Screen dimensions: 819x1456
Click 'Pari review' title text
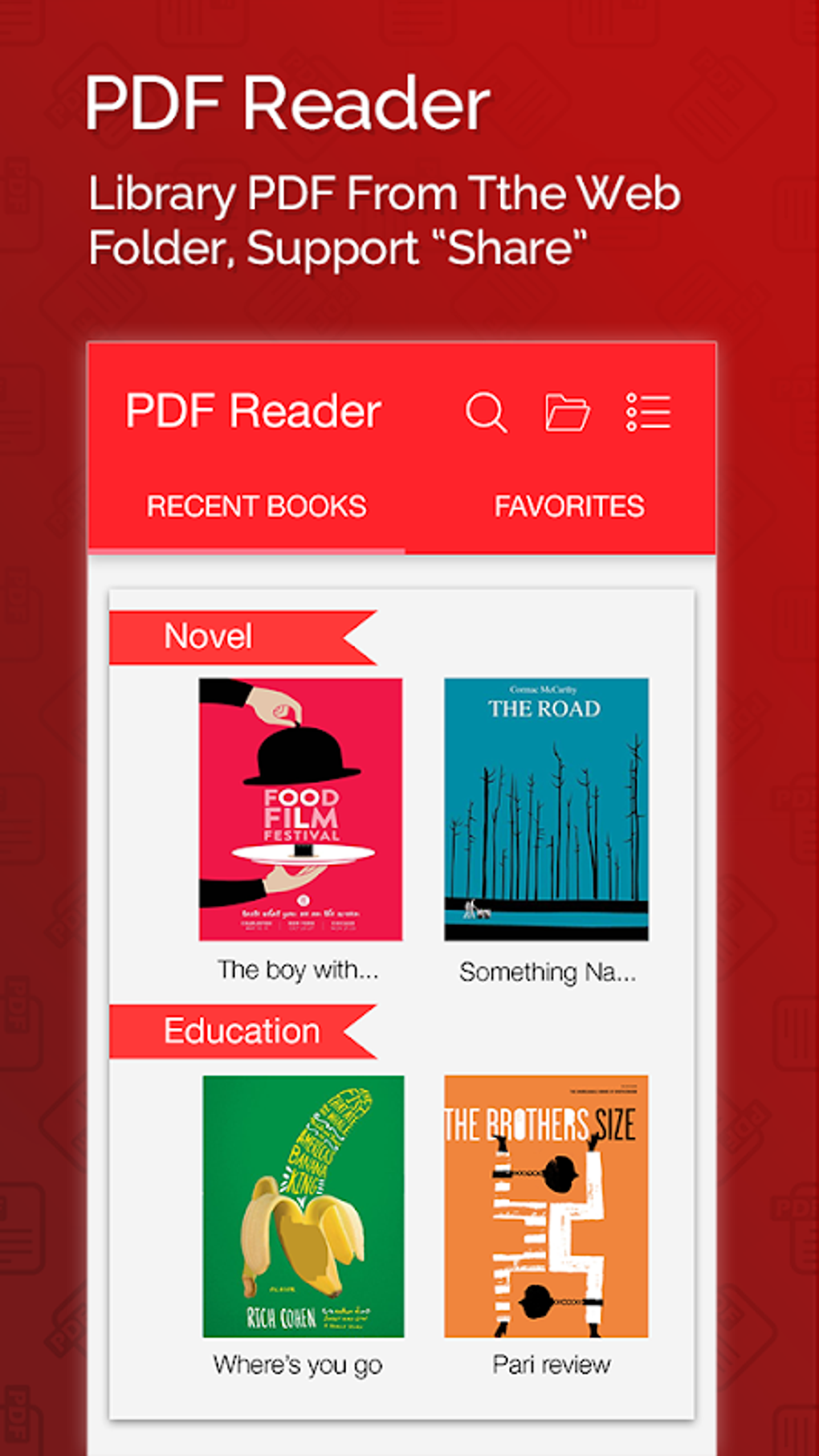click(551, 1363)
